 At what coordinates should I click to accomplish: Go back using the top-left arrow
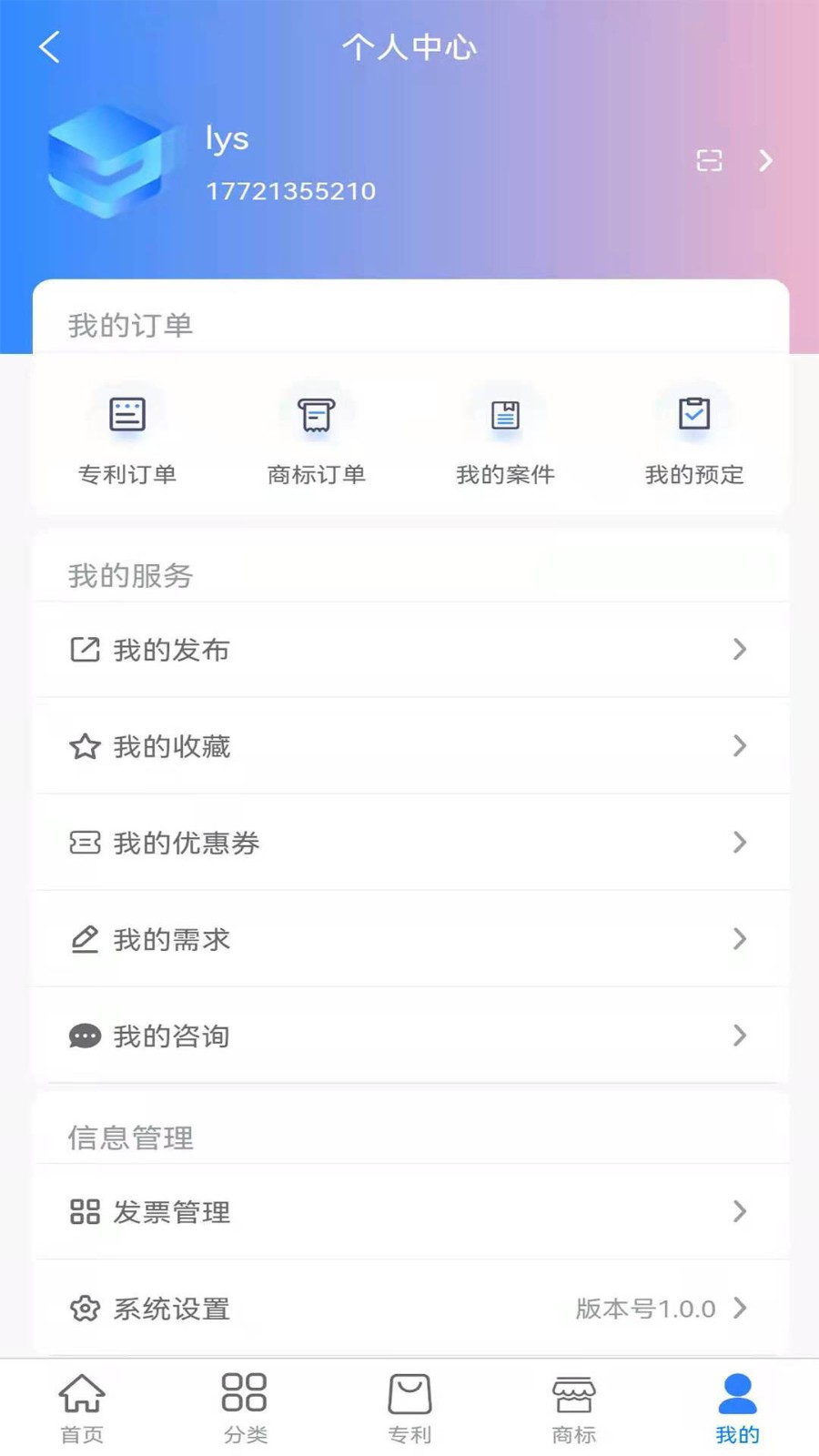pyautogui.click(x=50, y=47)
